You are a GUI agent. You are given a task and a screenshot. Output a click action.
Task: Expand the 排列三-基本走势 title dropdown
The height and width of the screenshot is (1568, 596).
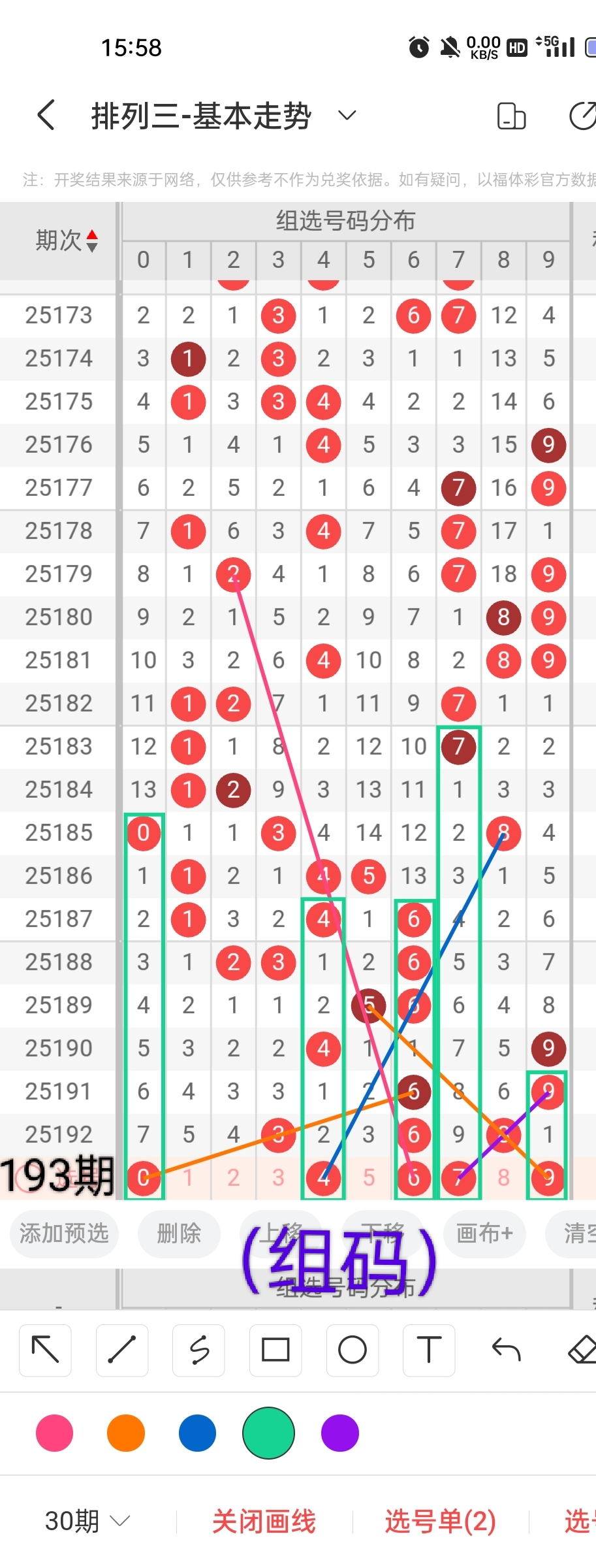click(347, 116)
